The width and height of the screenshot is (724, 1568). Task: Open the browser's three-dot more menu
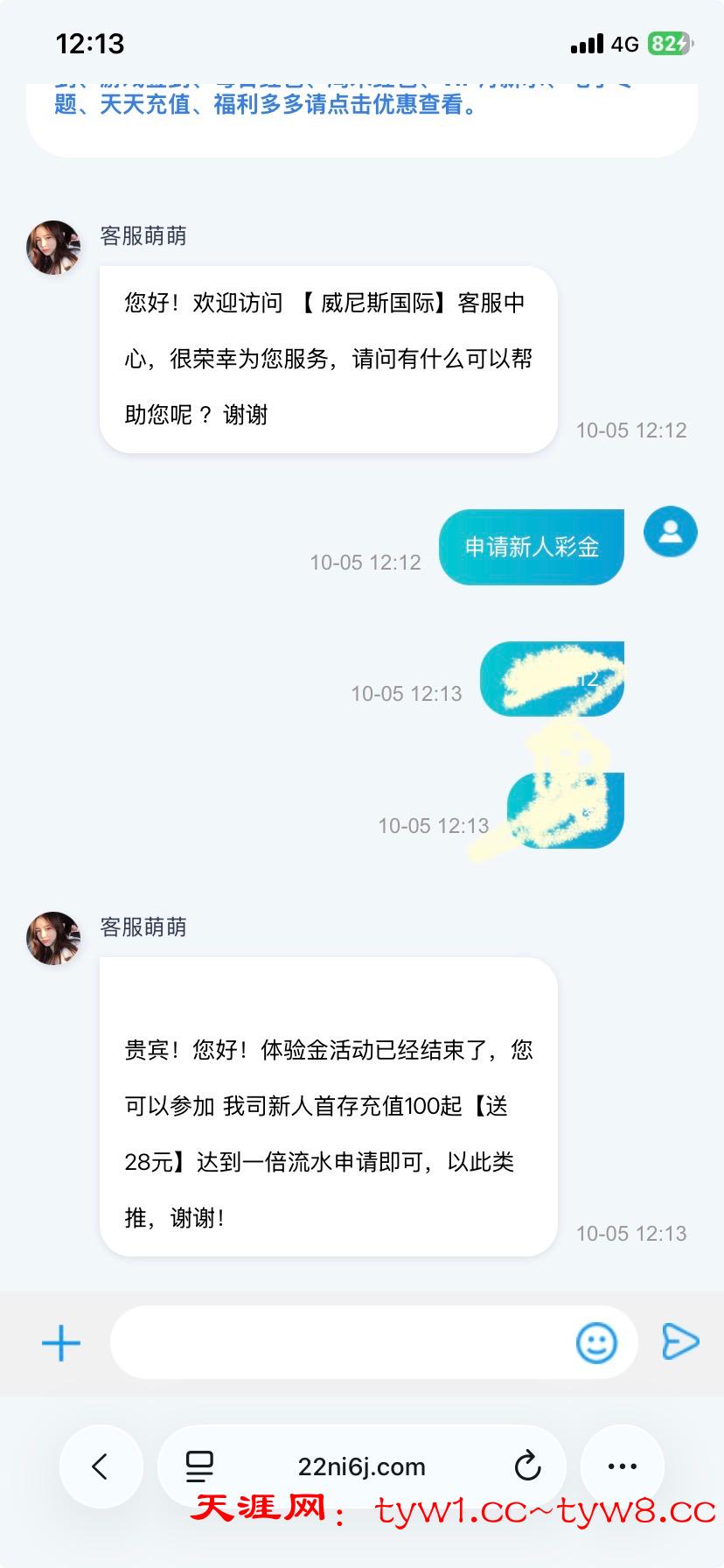pyautogui.click(x=622, y=1466)
